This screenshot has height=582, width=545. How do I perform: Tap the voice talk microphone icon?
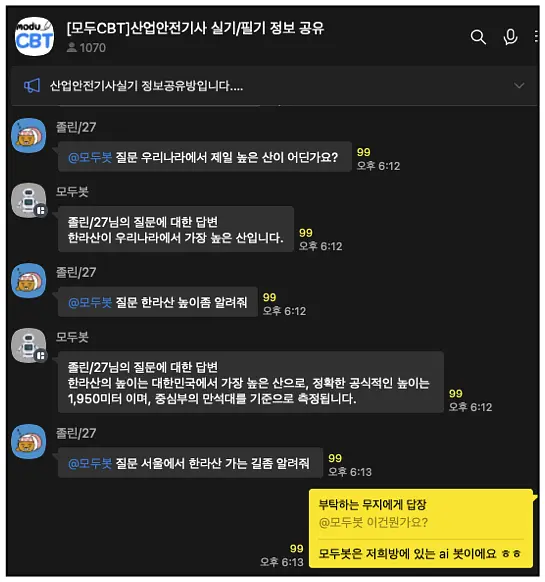pyautogui.click(x=510, y=37)
